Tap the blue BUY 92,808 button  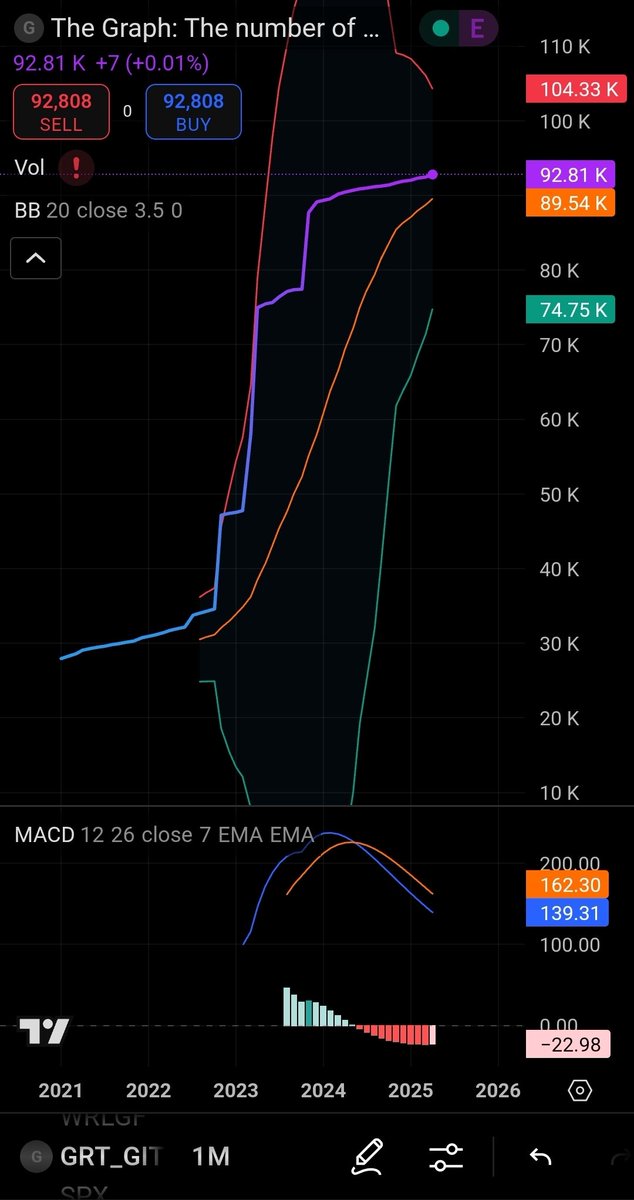[x=193, y=112]
